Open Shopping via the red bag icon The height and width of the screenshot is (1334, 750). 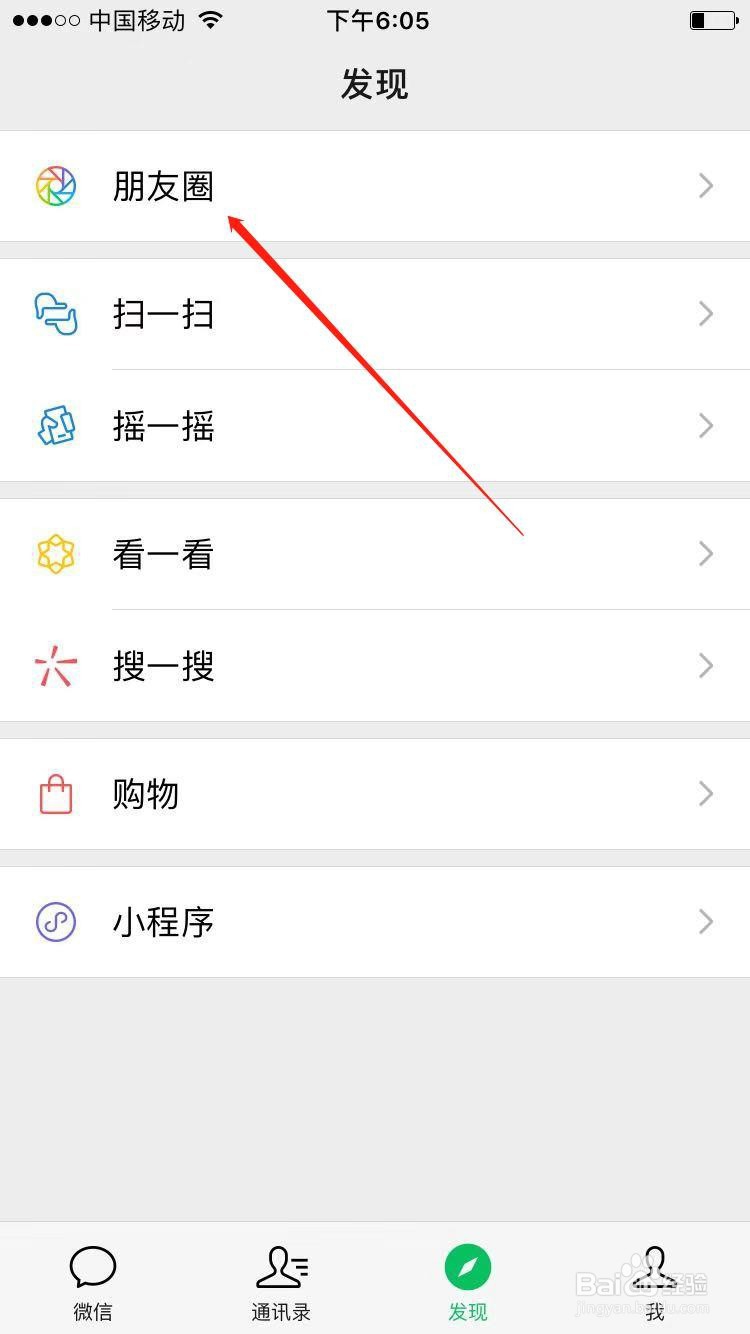tap(56, 793)
